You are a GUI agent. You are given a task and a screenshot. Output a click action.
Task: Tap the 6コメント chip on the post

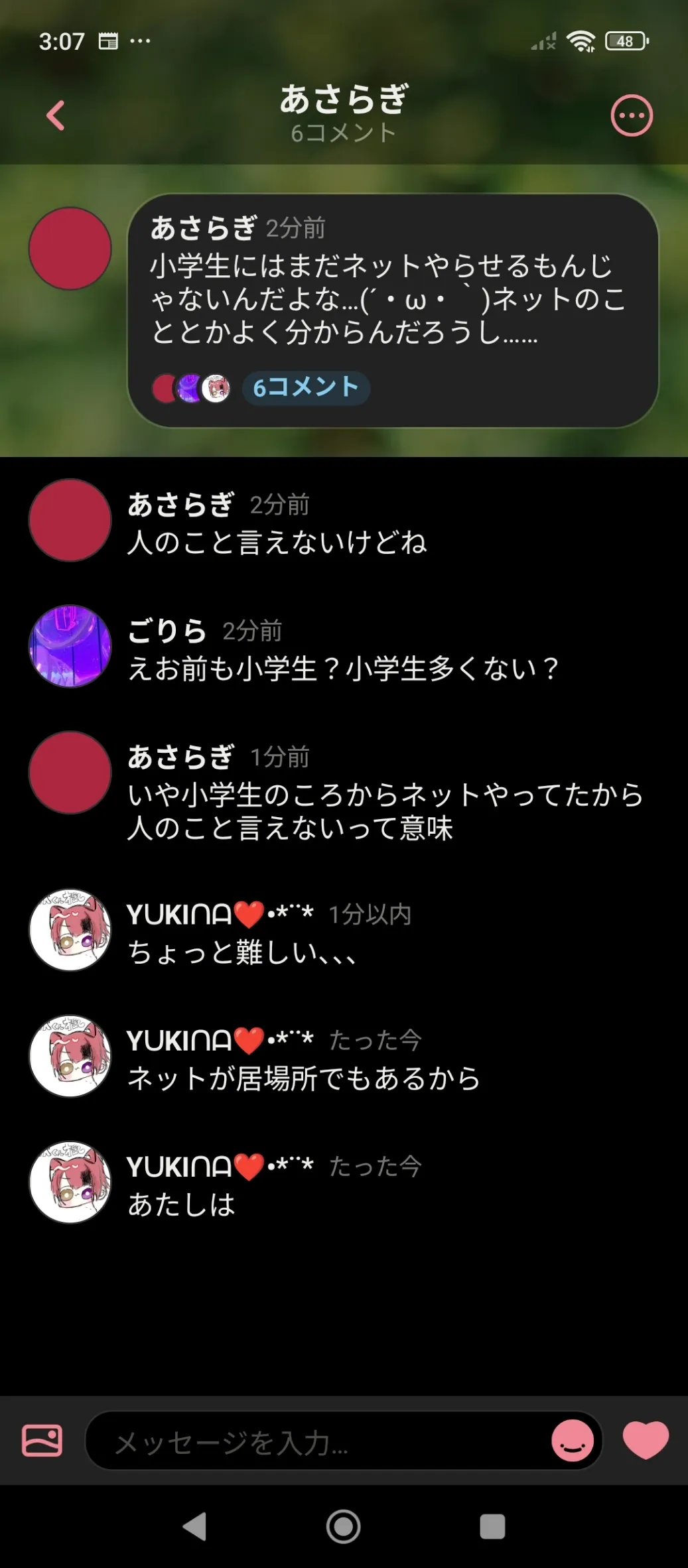[306, 387]
